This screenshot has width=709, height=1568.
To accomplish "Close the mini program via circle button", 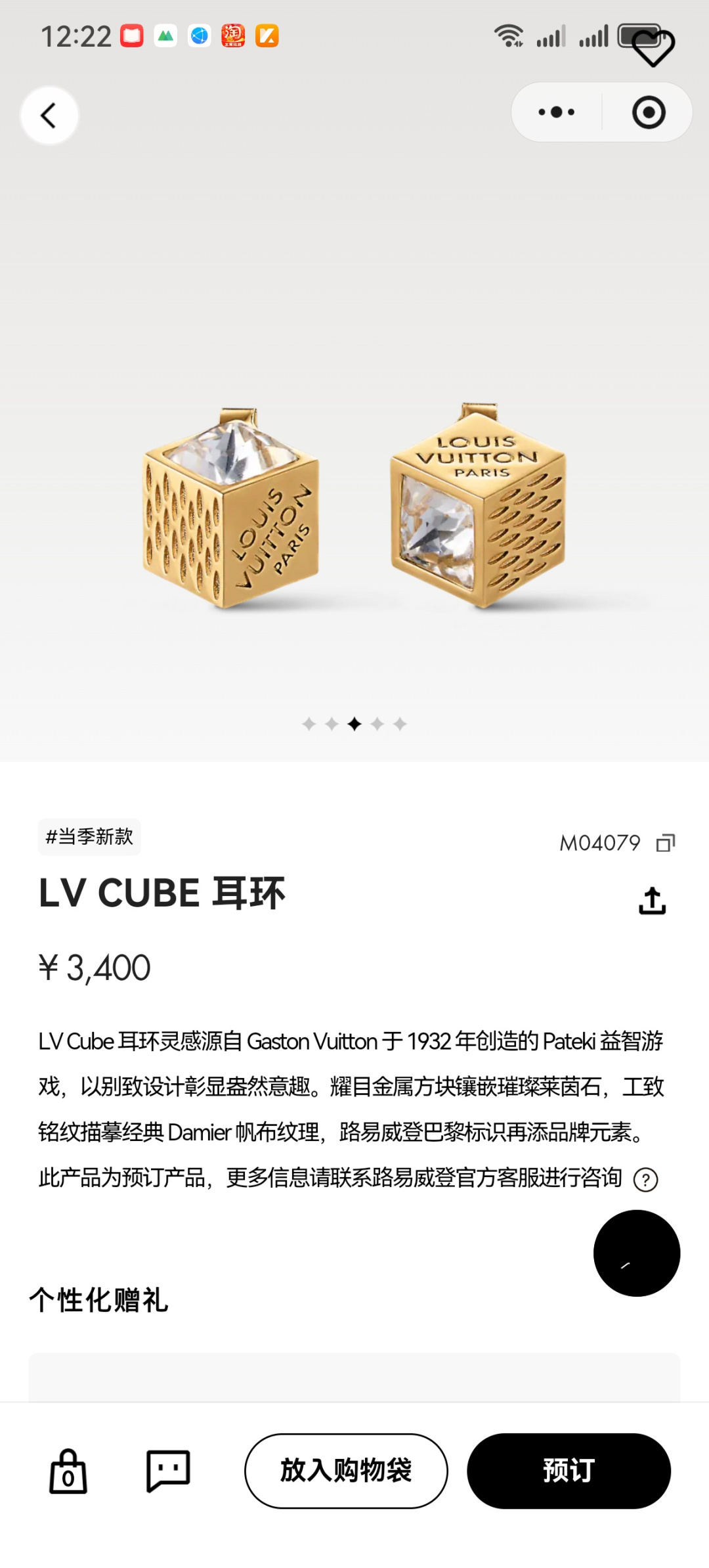I will [649, 112].
